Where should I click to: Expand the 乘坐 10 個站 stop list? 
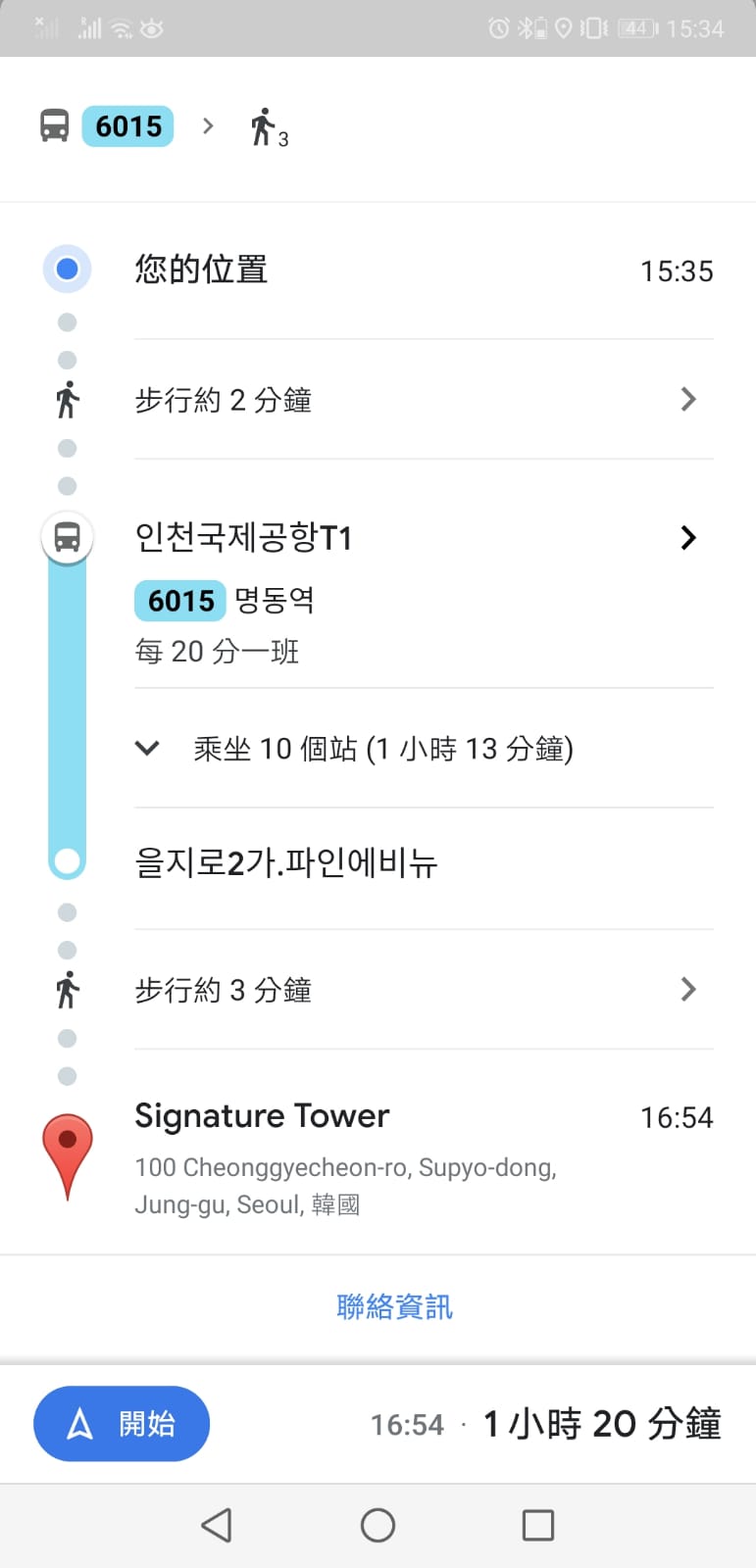382,749
